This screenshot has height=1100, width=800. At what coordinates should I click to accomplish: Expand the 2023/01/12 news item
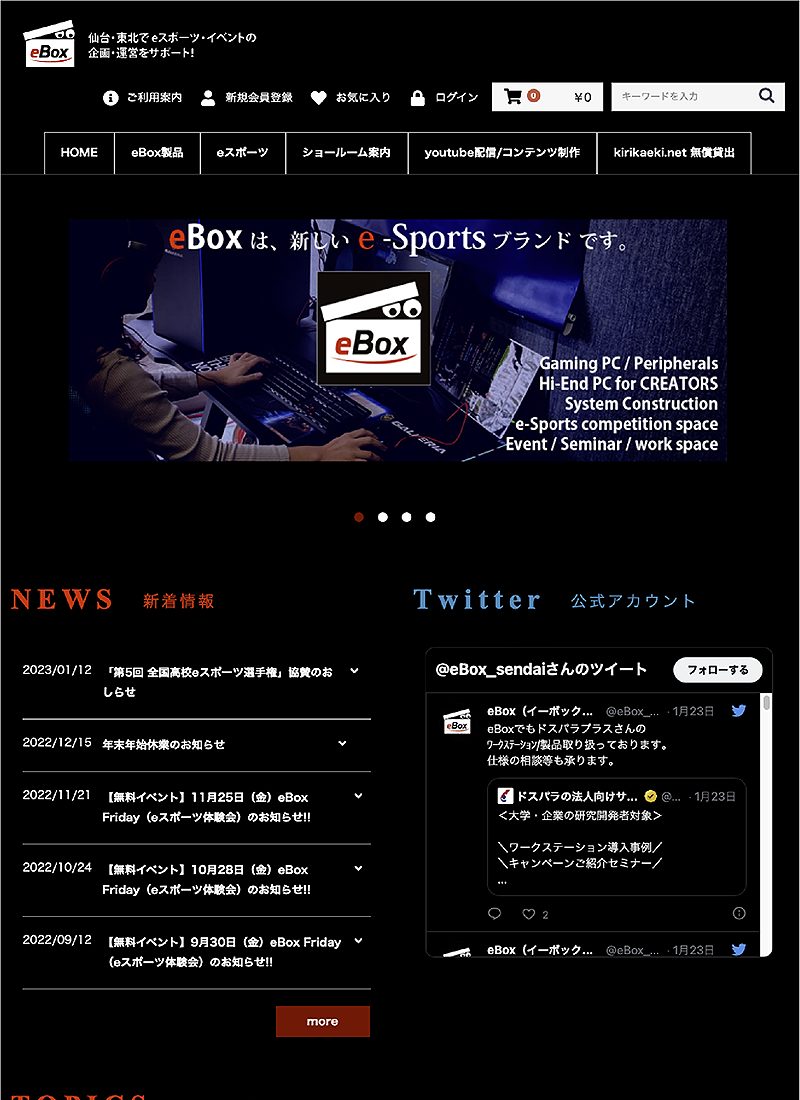[355, 671]
